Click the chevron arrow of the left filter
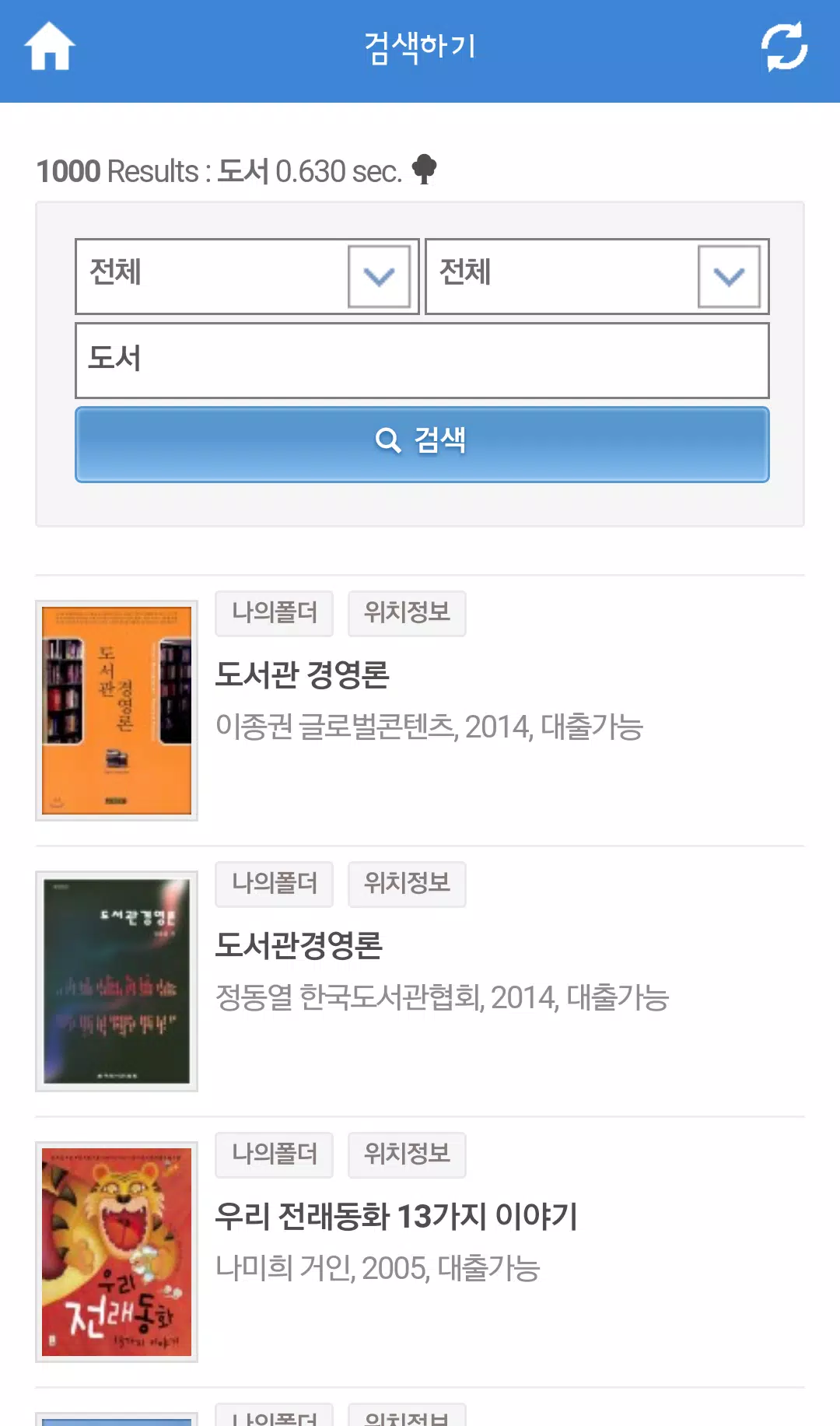840x1426 pixels. point(379,275)
